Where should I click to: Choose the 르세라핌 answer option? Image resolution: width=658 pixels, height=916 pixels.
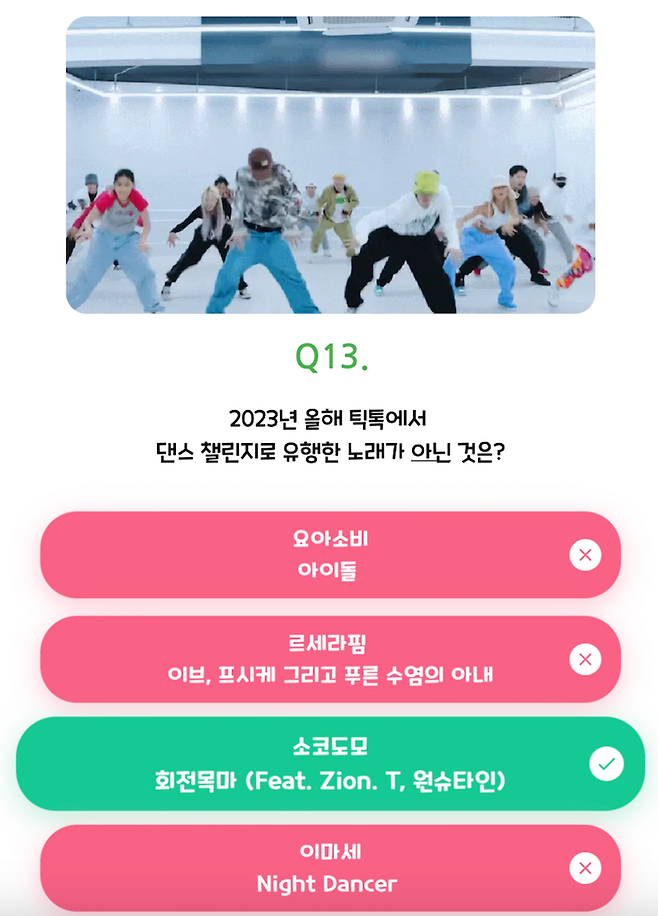pyautogui.click(x=330, y=659)
